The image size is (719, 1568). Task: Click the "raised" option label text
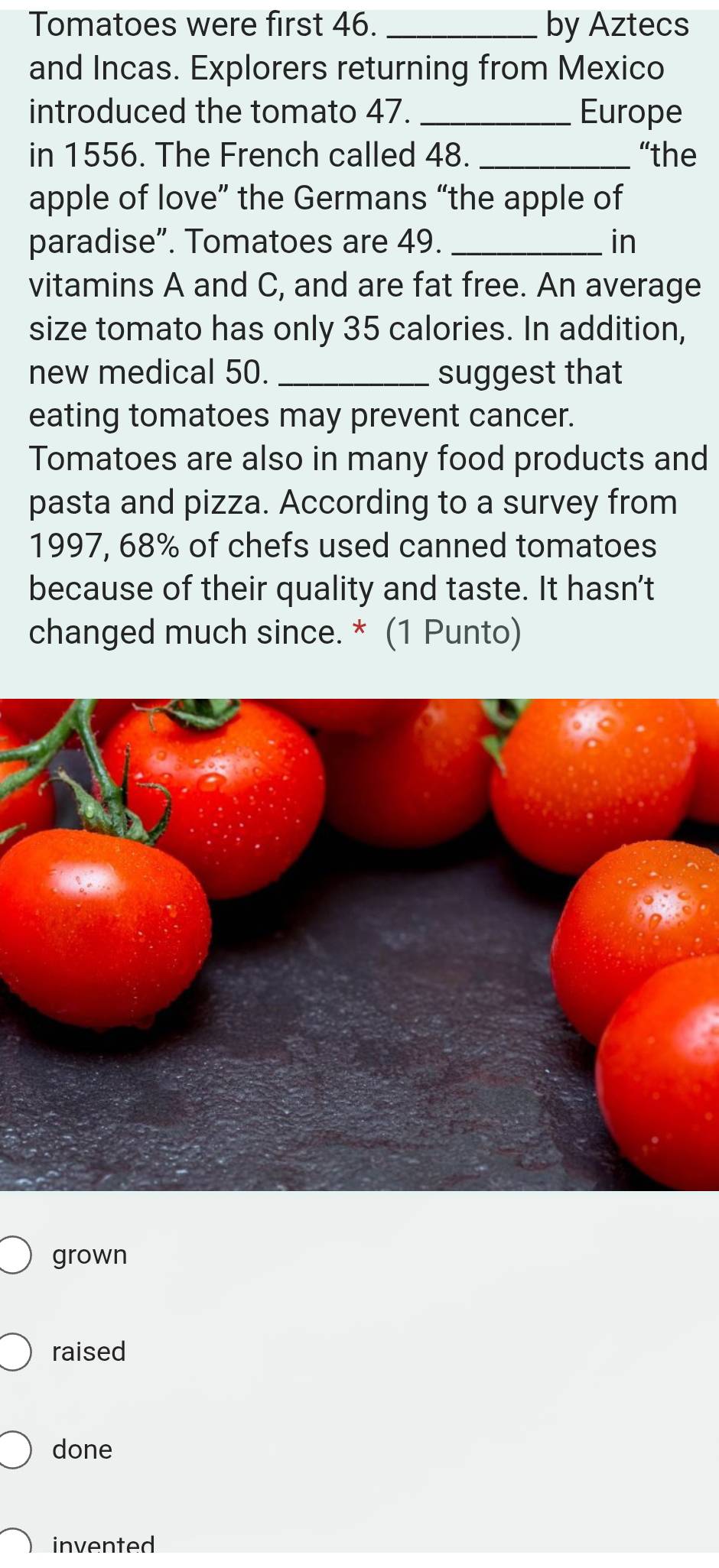click(x=88, y=1351)
